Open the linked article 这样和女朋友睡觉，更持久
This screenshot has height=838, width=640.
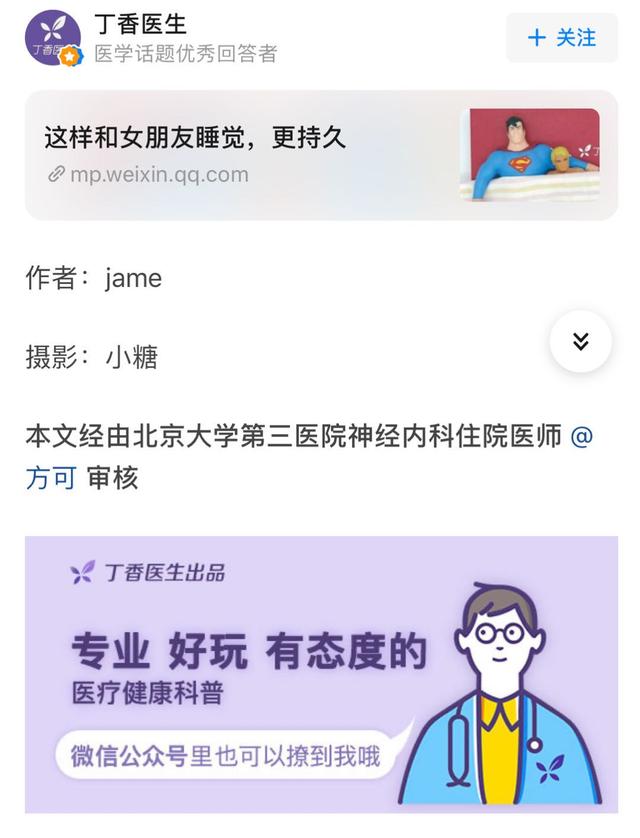tap(321, 155)
